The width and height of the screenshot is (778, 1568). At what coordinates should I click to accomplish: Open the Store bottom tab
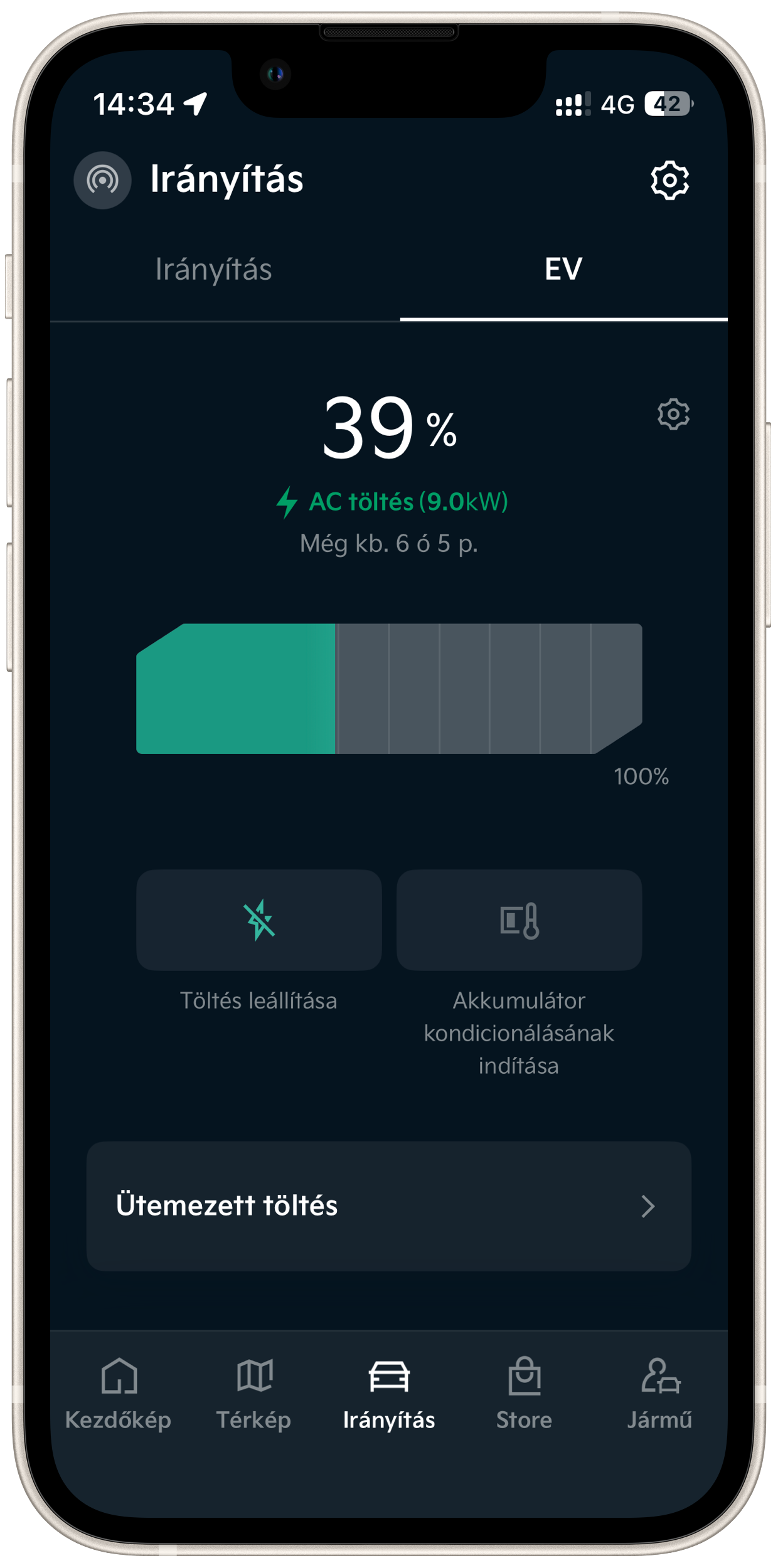525,1394
